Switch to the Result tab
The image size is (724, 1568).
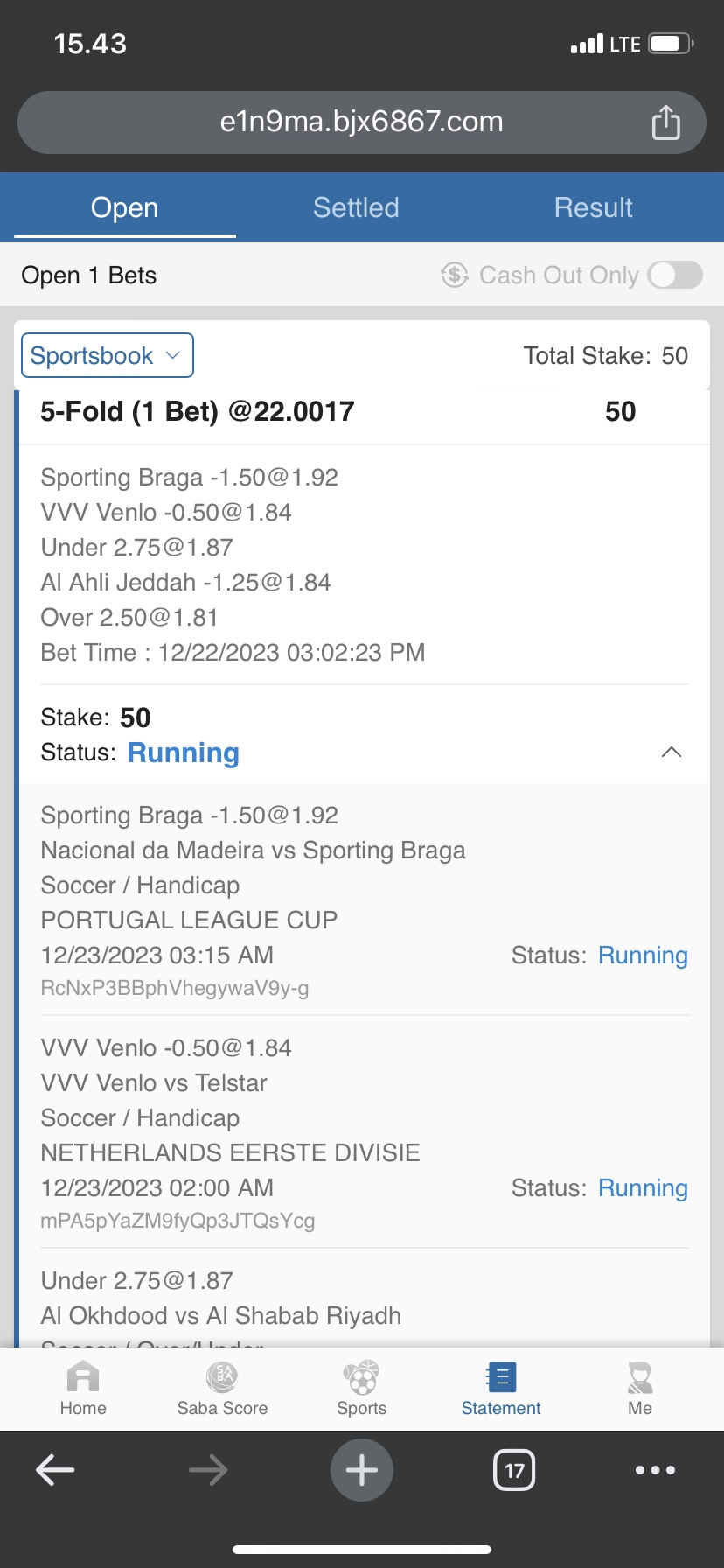coord(593,208)
